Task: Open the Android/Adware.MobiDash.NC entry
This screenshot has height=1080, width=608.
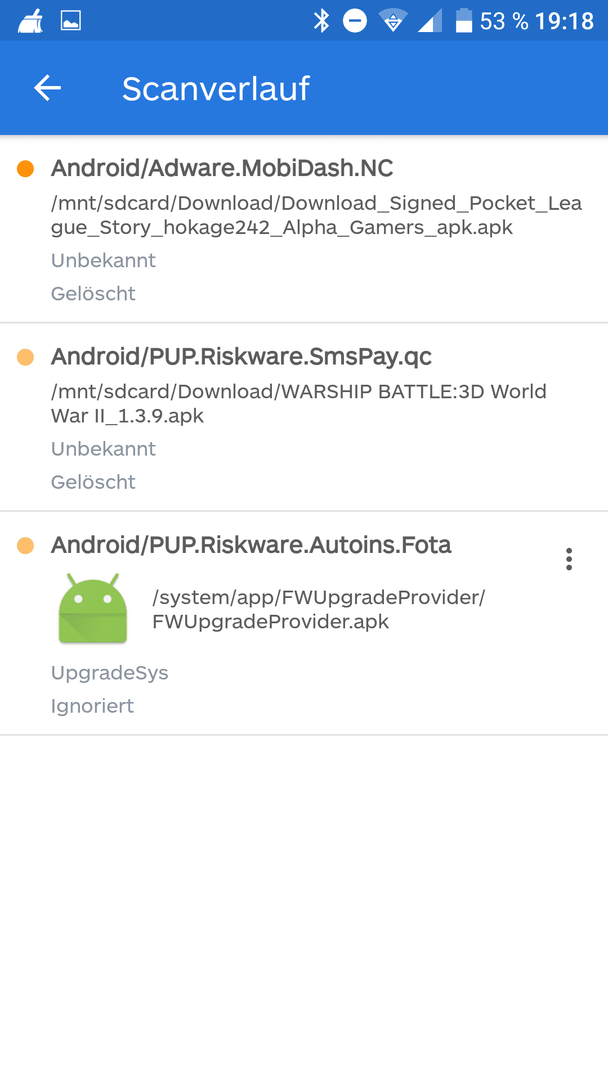Action: click(304, 229)
